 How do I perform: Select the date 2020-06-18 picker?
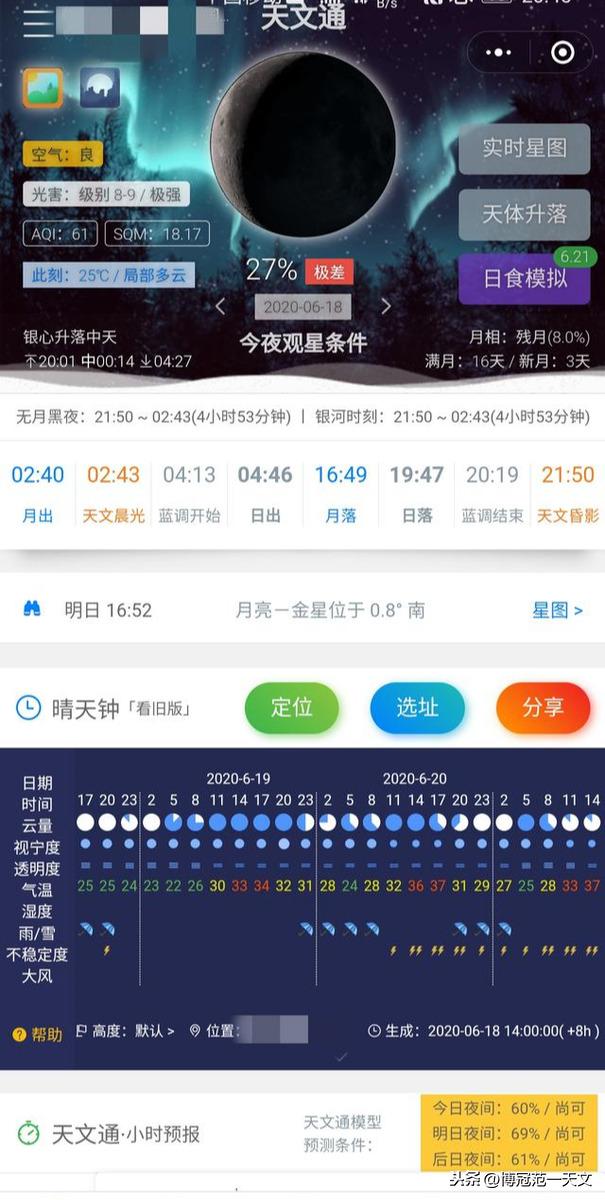pyautogui.click(x=302, y=307)
